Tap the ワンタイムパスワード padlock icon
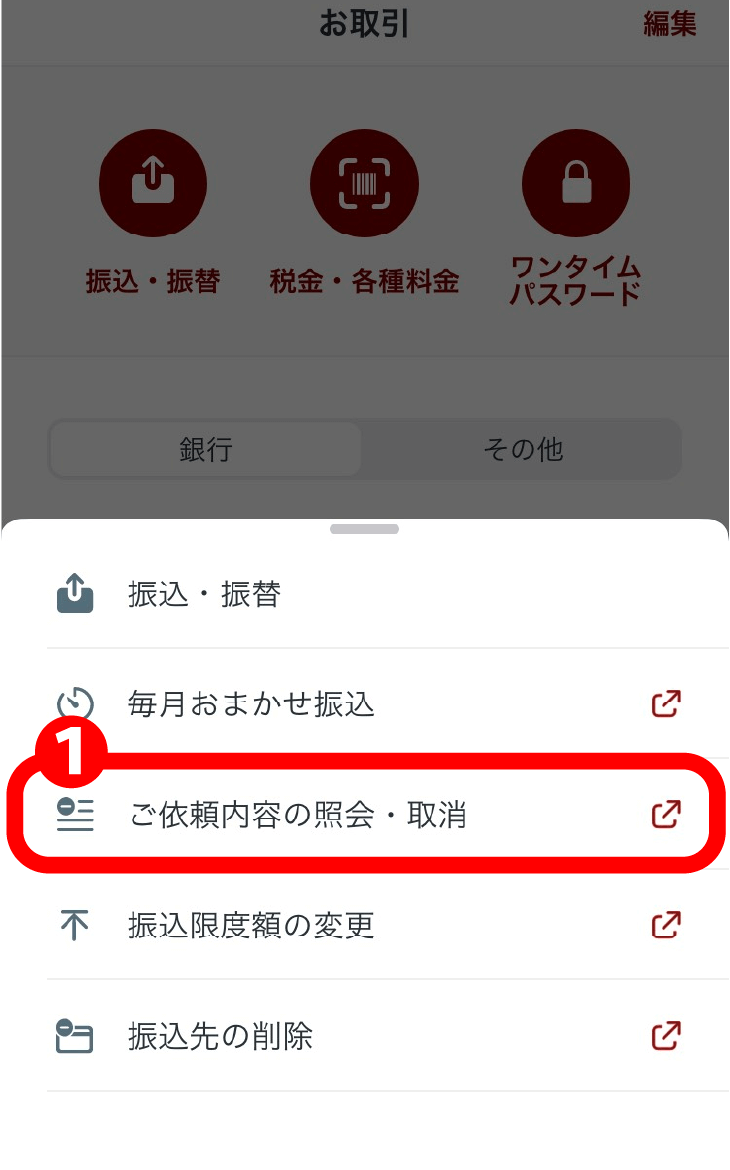This screenshot has height=1170, width=730. pyautogui.click(x=576, y=183)
